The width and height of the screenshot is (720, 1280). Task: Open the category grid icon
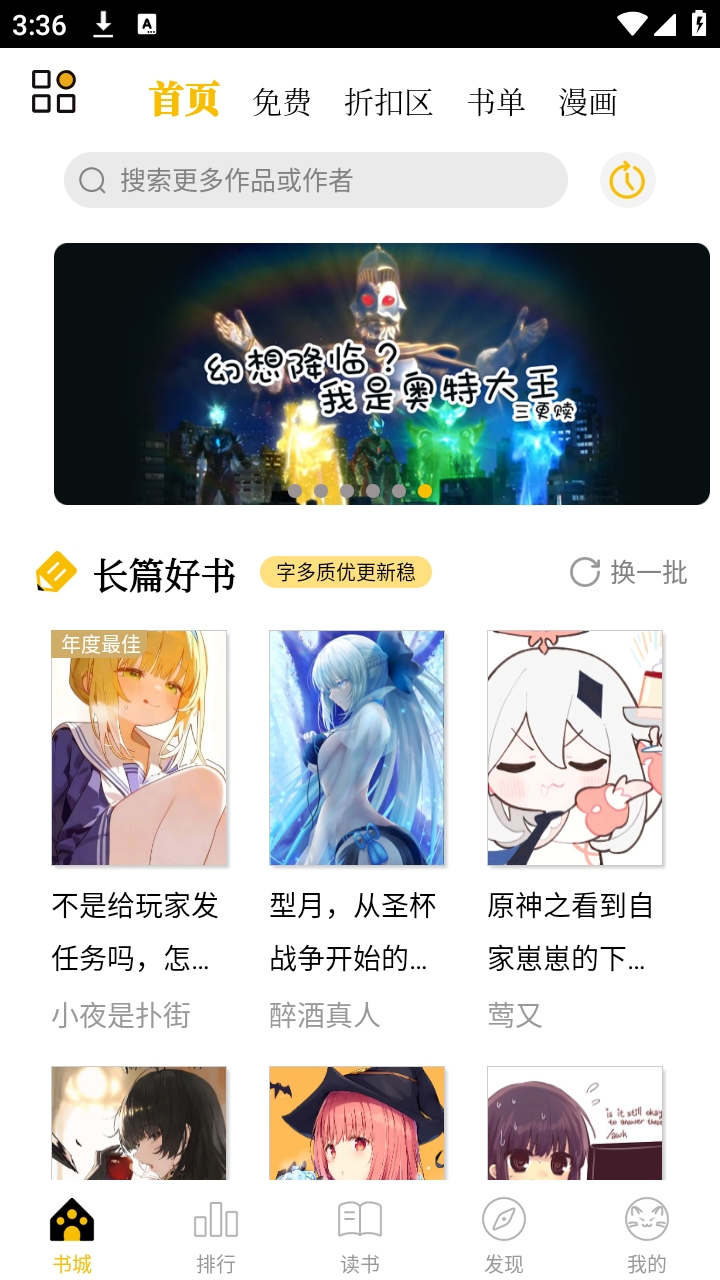54,92
